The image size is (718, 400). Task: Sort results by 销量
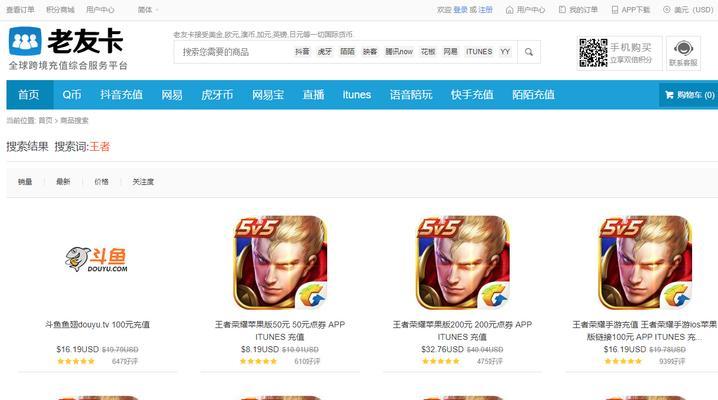pyautogui.click(x=25, y=182)
